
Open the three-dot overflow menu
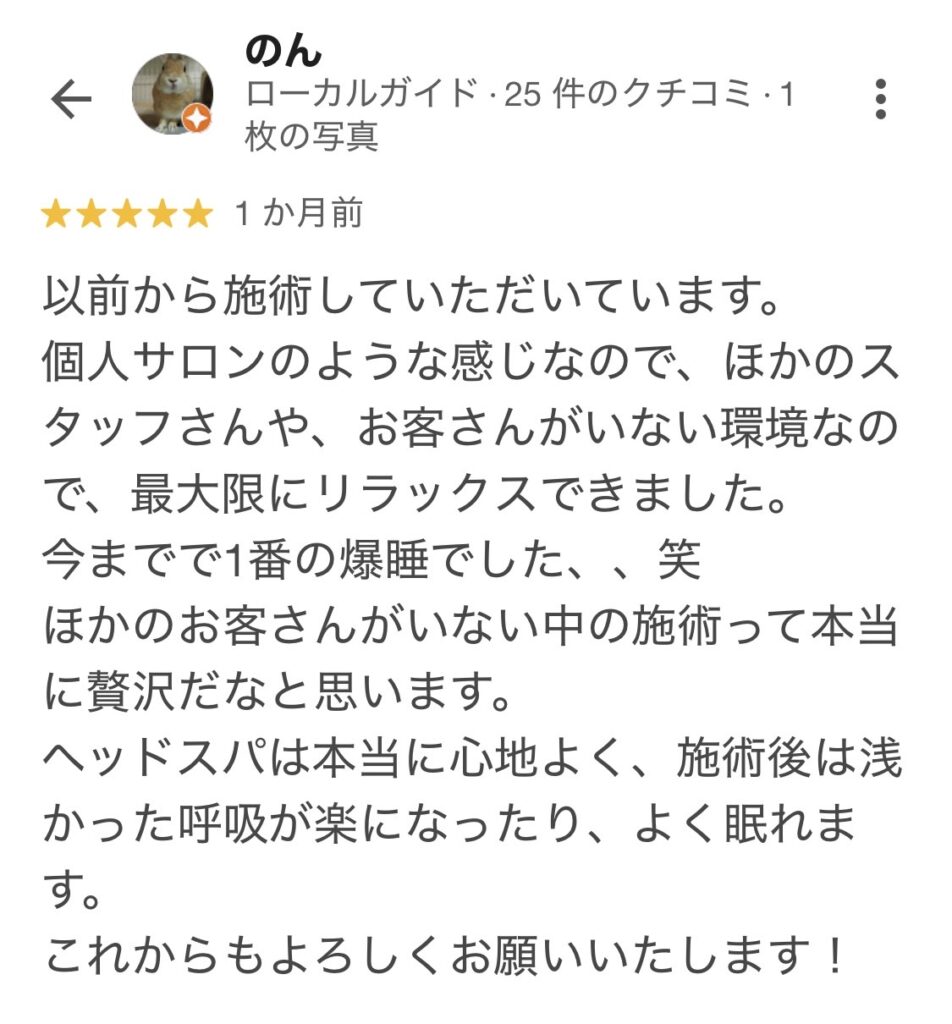point(880,99)
